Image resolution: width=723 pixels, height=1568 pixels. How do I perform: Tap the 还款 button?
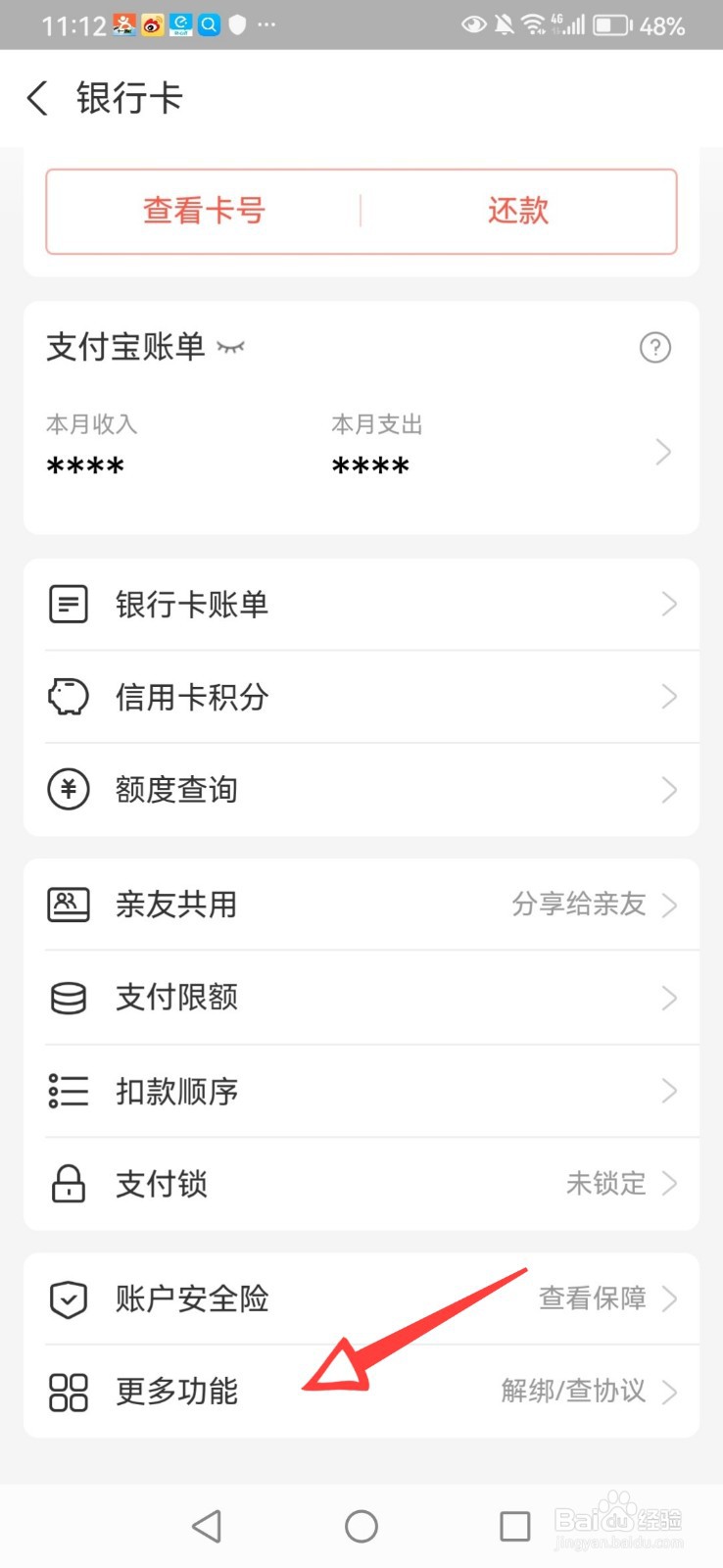tap(518, 211)
